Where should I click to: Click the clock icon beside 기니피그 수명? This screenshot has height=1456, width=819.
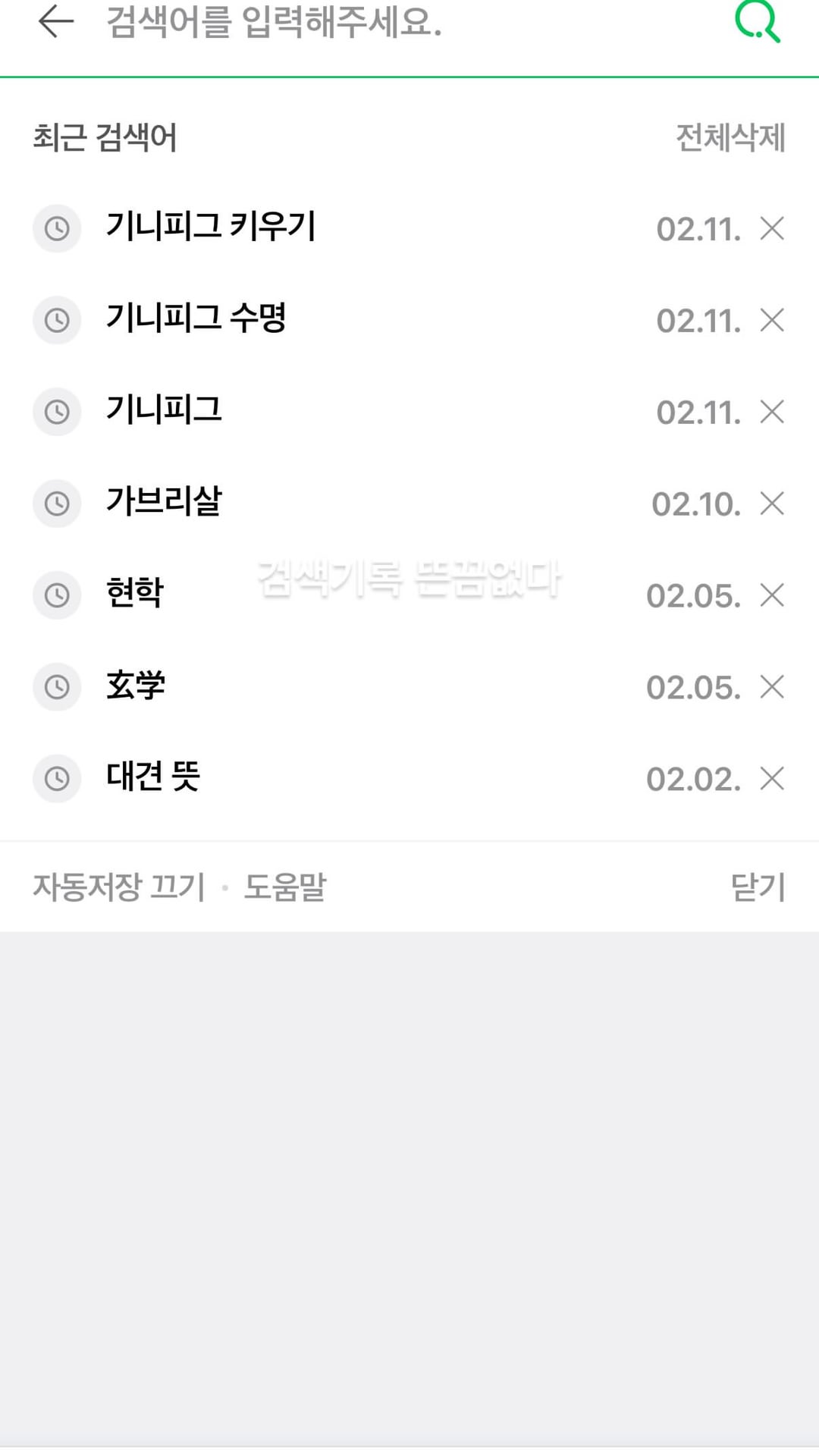tap(57, 321)
